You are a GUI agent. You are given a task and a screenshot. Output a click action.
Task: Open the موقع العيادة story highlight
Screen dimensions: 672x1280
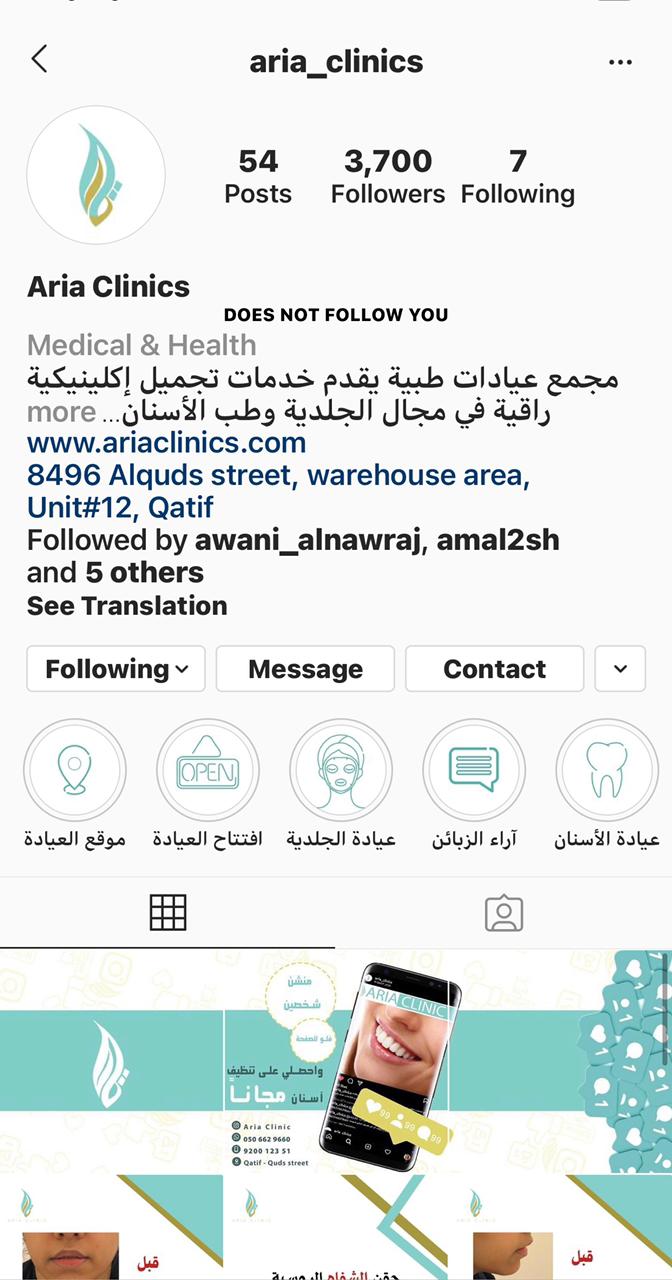75,771
